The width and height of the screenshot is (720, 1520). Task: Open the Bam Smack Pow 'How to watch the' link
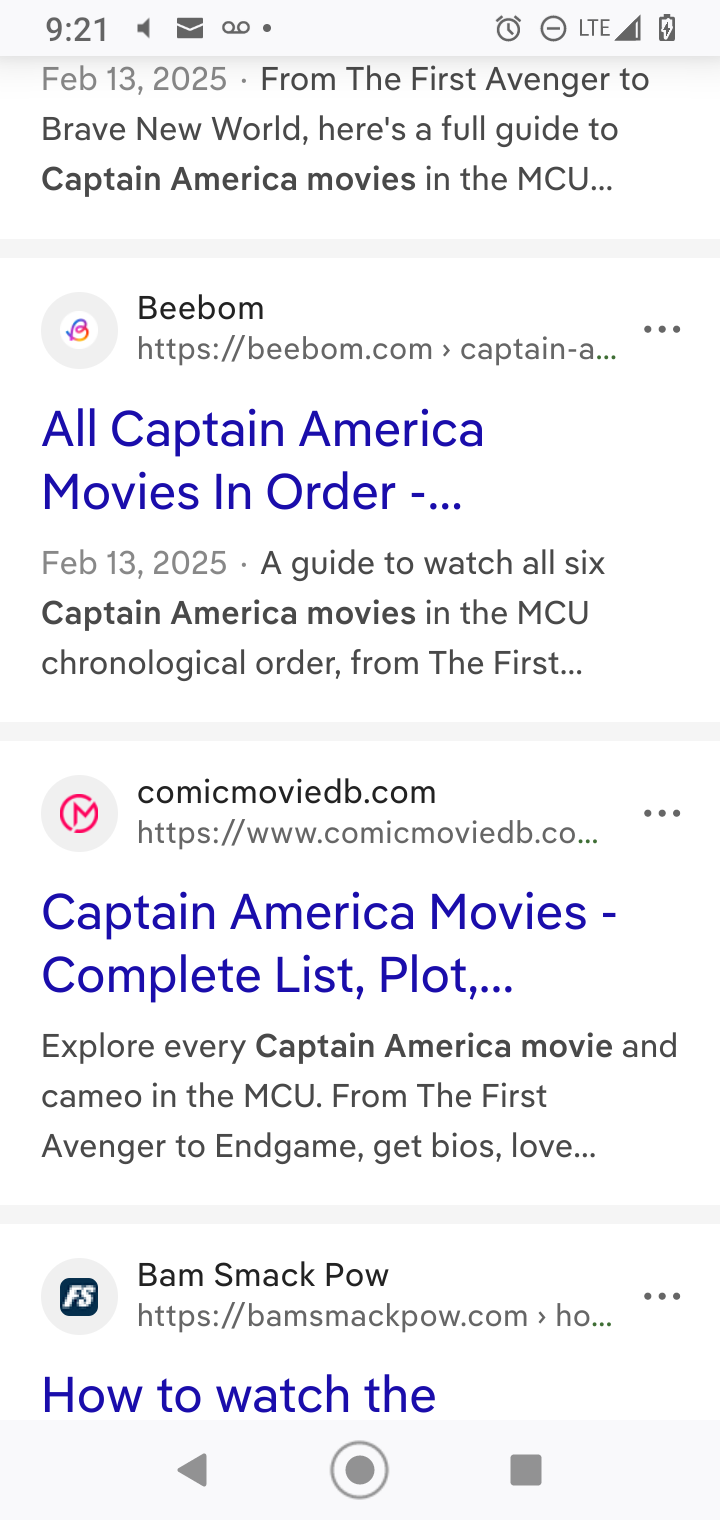click(239, 1394)
